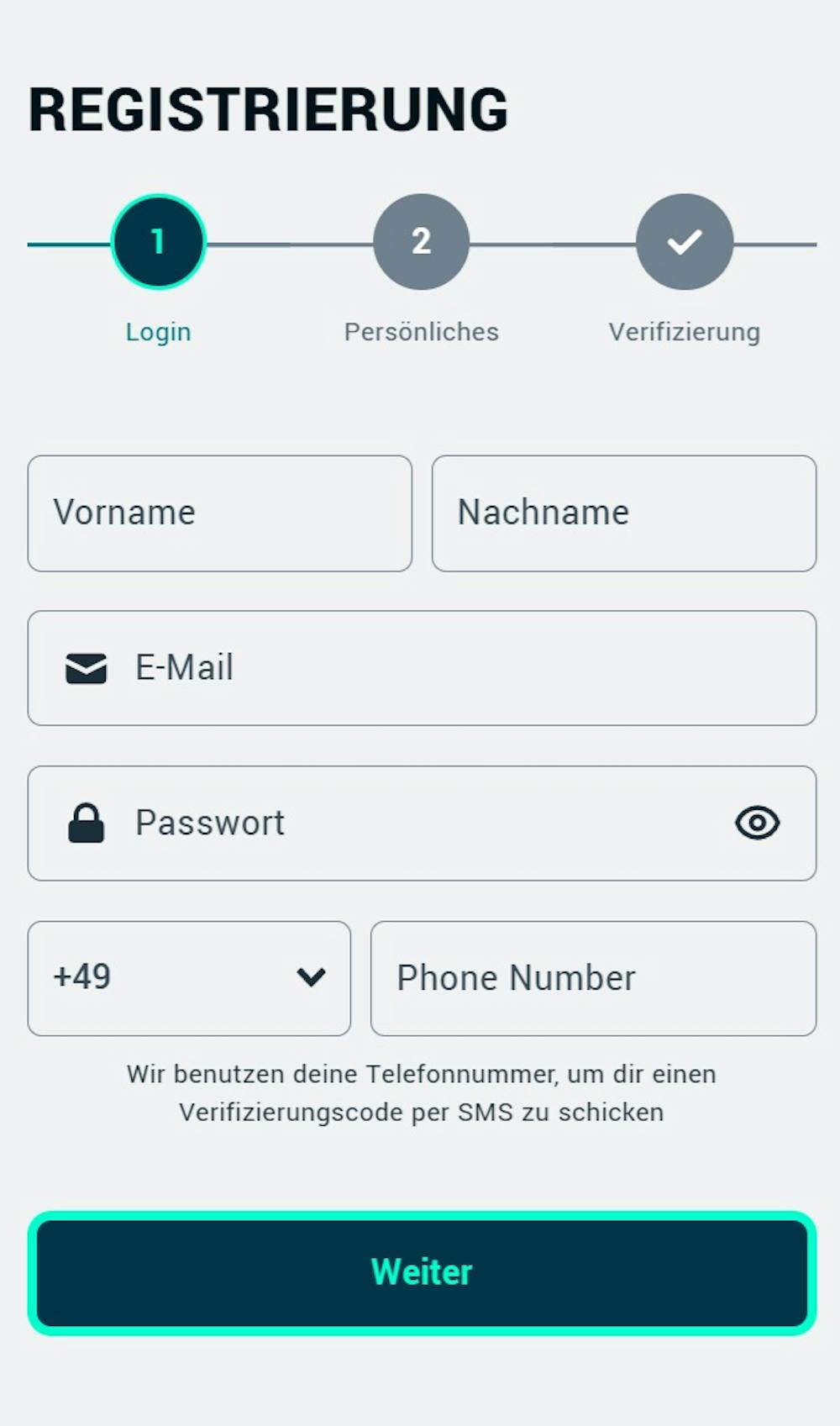Image resolution: width=840 pixels, height=1426 pixels.
Task: Show password with the eye icon
Action: tap(757, 823)
